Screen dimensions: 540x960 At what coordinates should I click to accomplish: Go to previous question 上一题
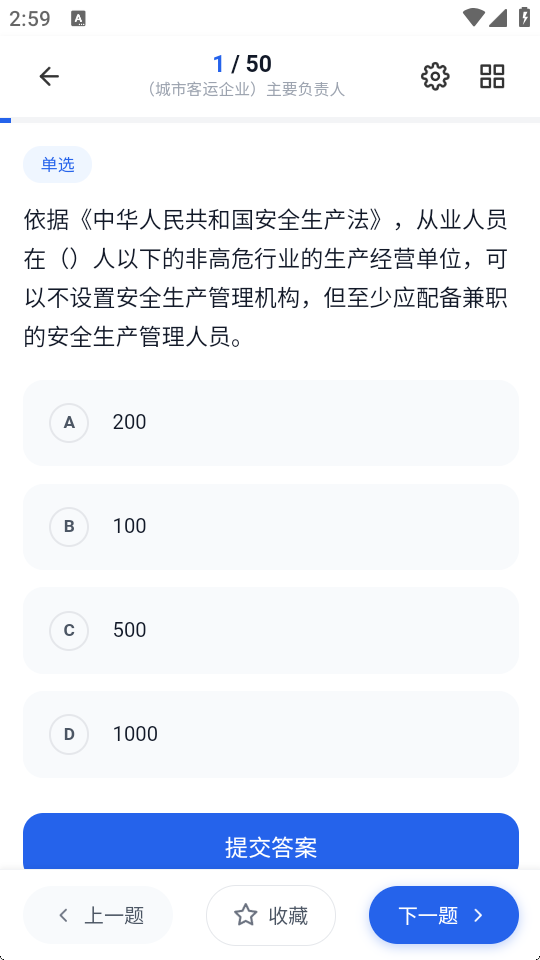point(98,915)
